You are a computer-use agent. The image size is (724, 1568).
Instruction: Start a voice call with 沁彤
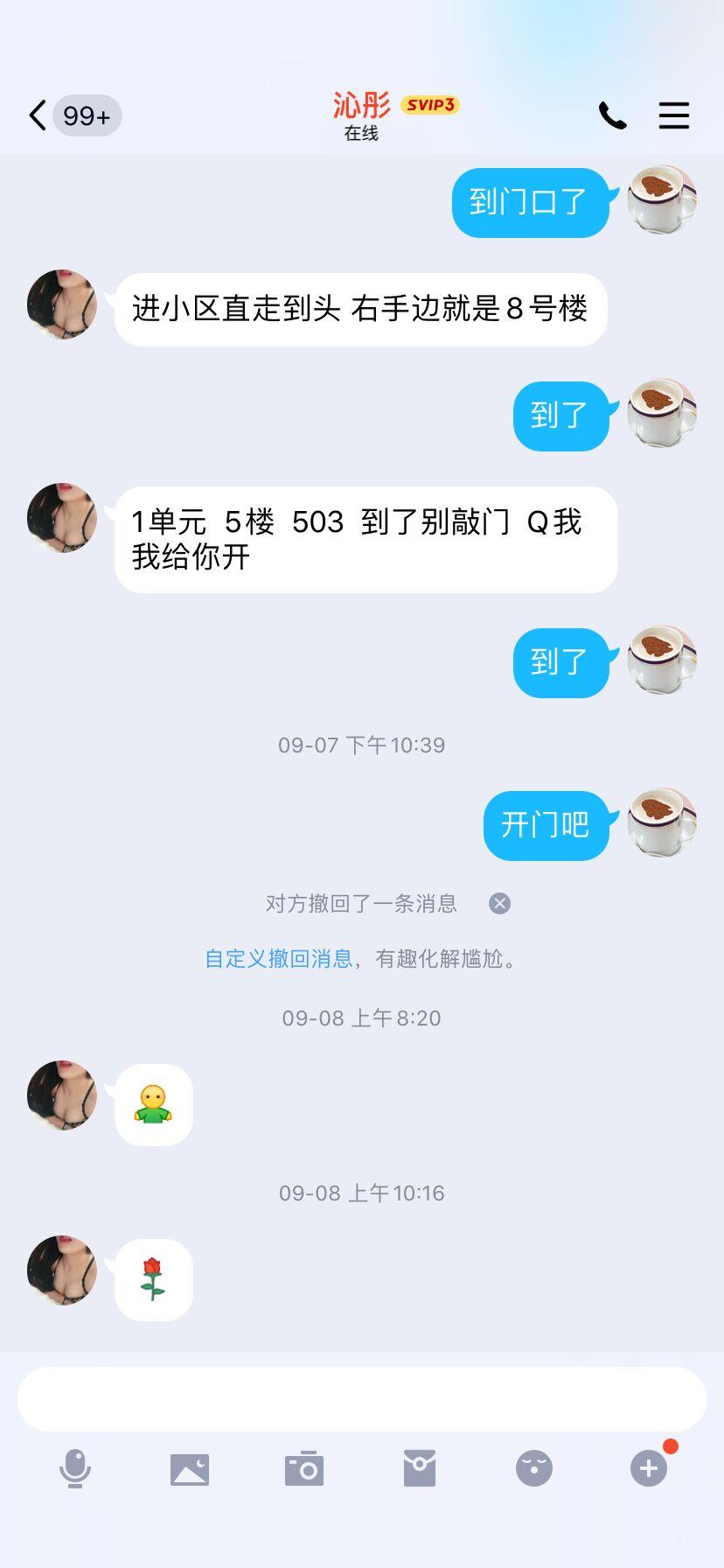612,115
